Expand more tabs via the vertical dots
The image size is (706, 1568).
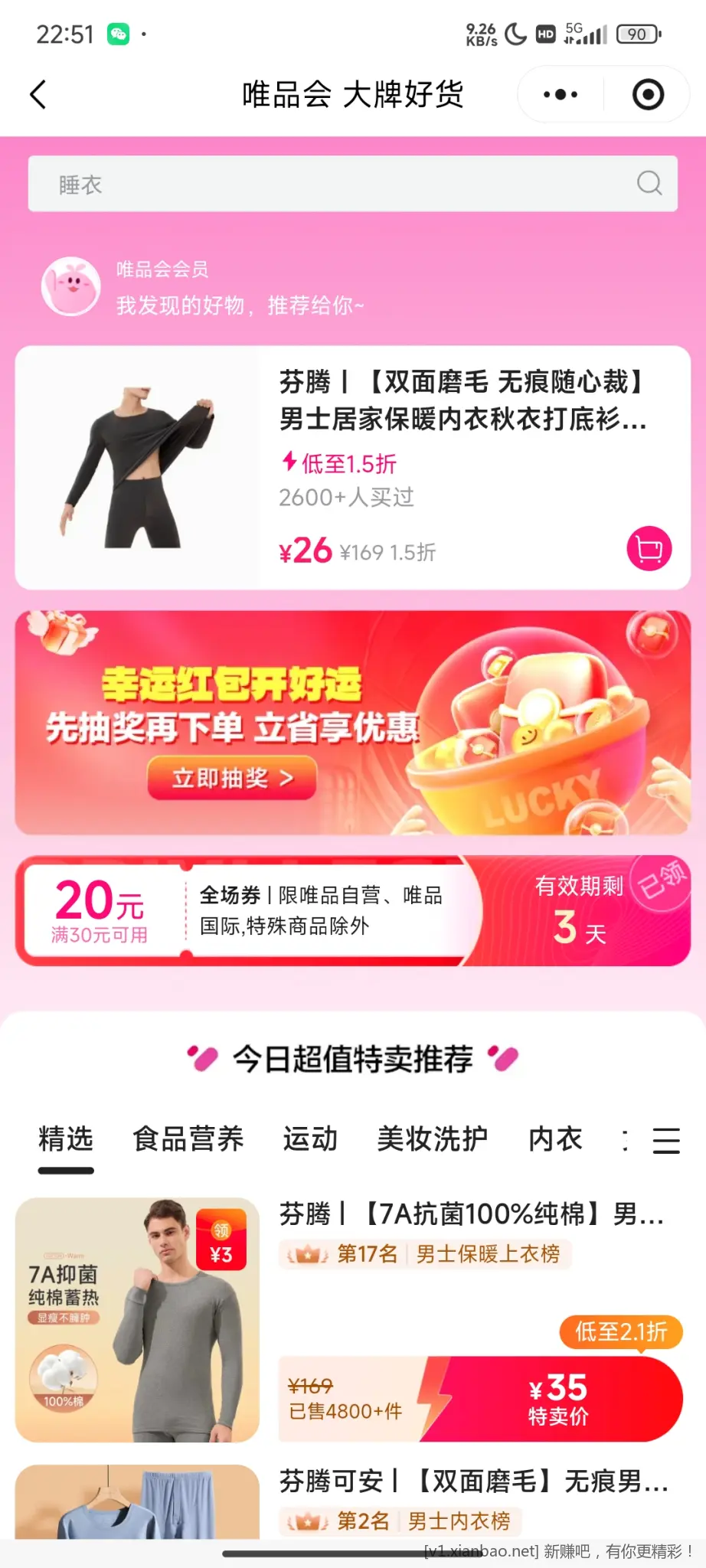(625, 1140)
